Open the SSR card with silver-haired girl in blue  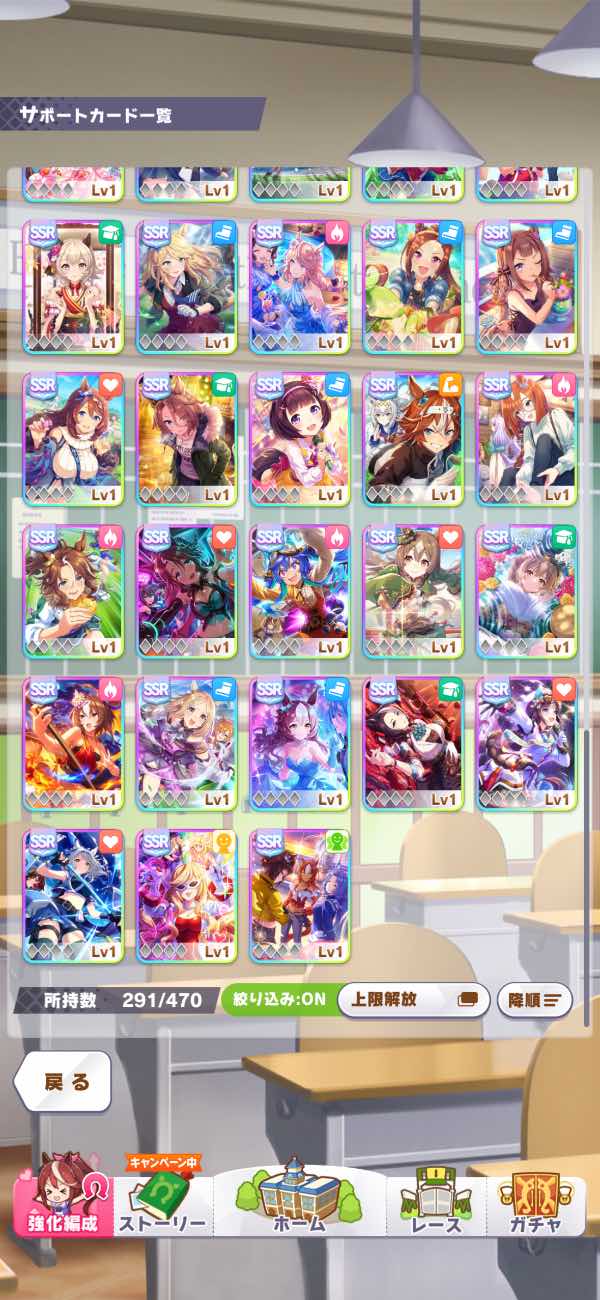[72, 894]
